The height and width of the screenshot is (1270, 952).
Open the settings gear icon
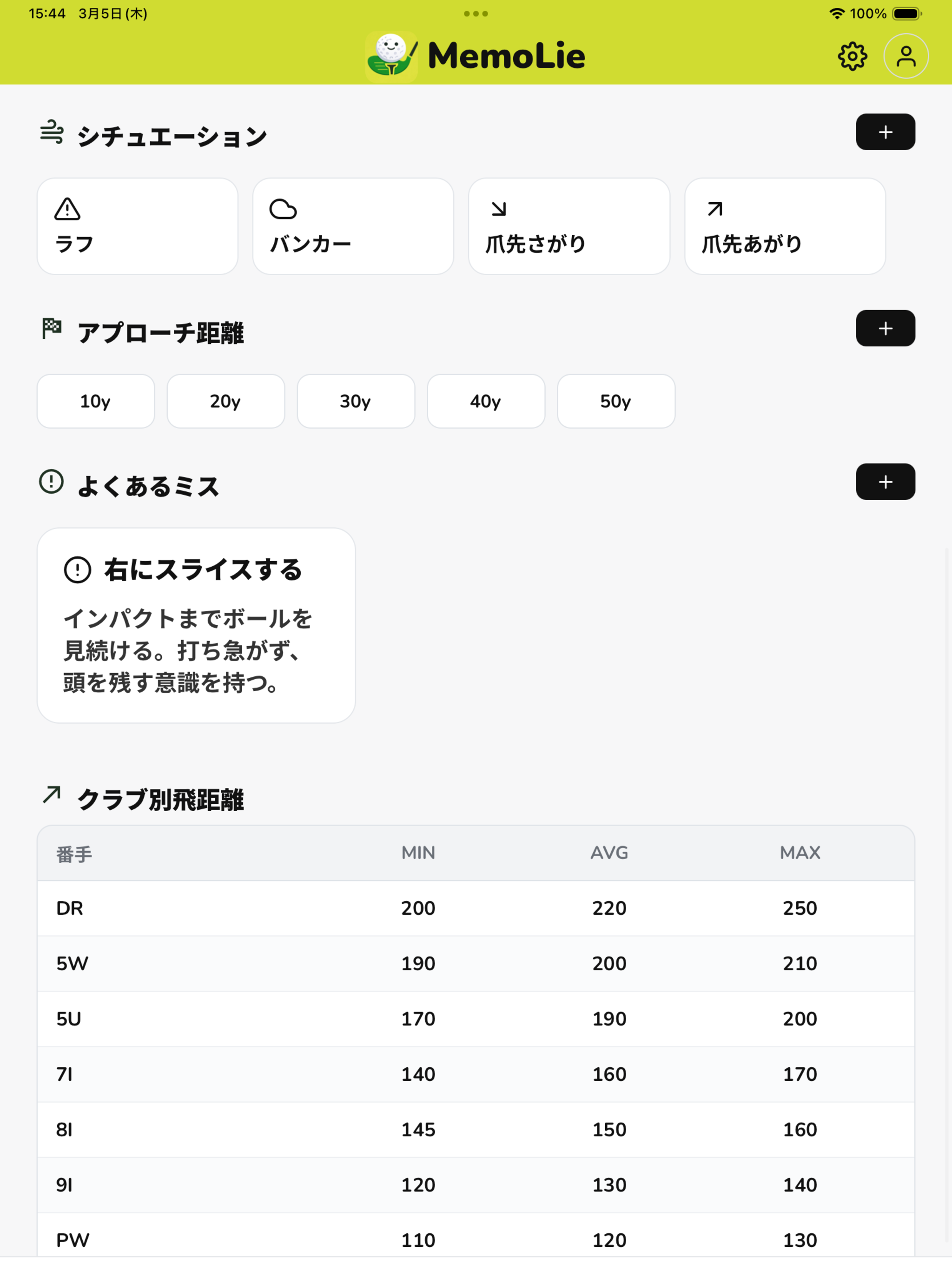(x=852, y=56)
